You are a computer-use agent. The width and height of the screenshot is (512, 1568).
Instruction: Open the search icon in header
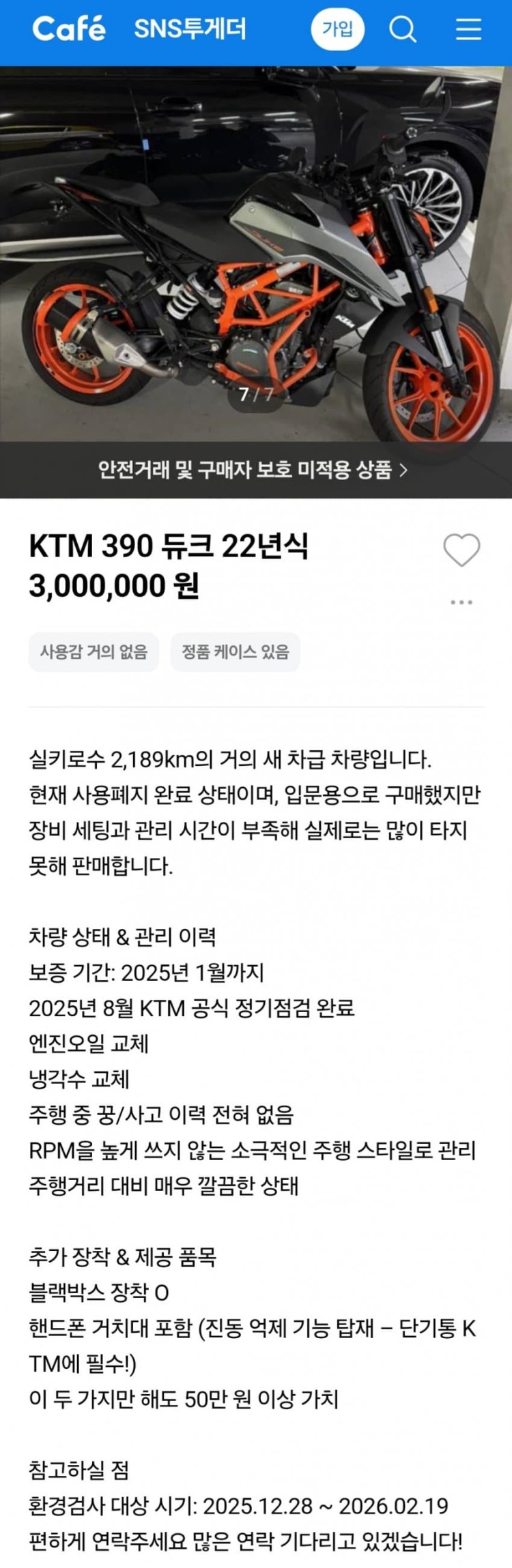click(403, 29)
